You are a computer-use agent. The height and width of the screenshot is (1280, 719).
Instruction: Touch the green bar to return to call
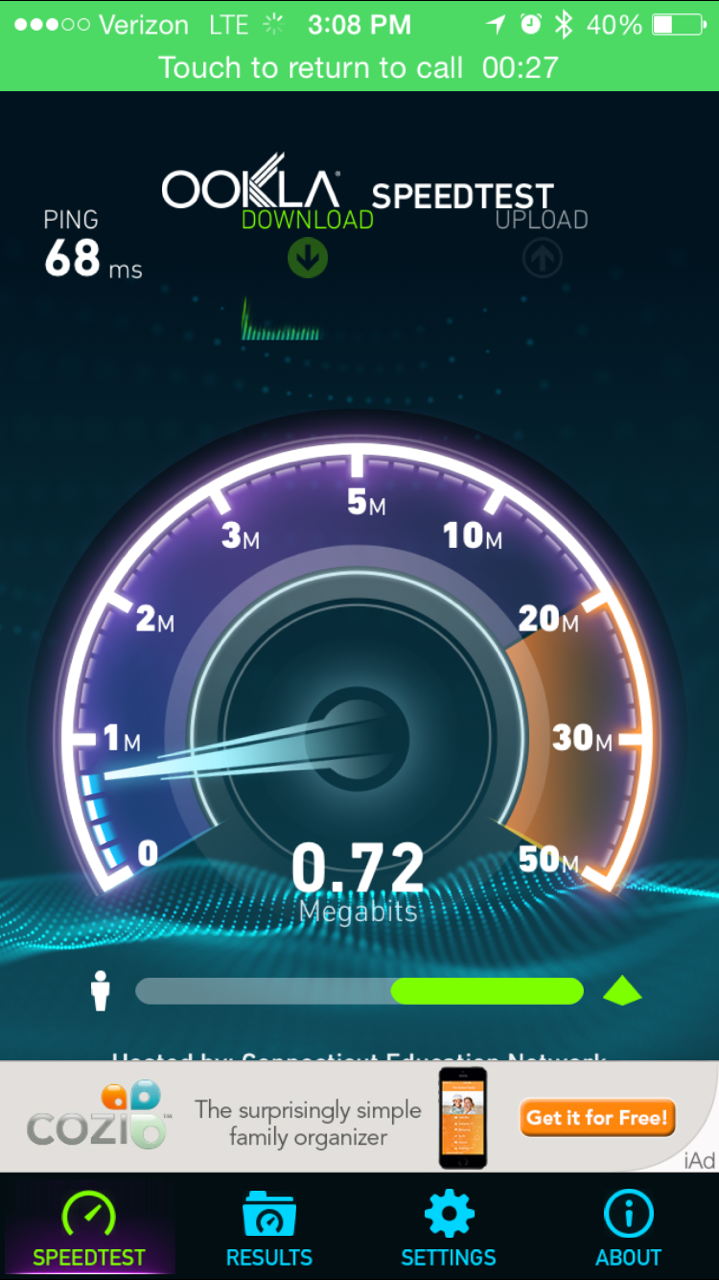pos(359,68)
